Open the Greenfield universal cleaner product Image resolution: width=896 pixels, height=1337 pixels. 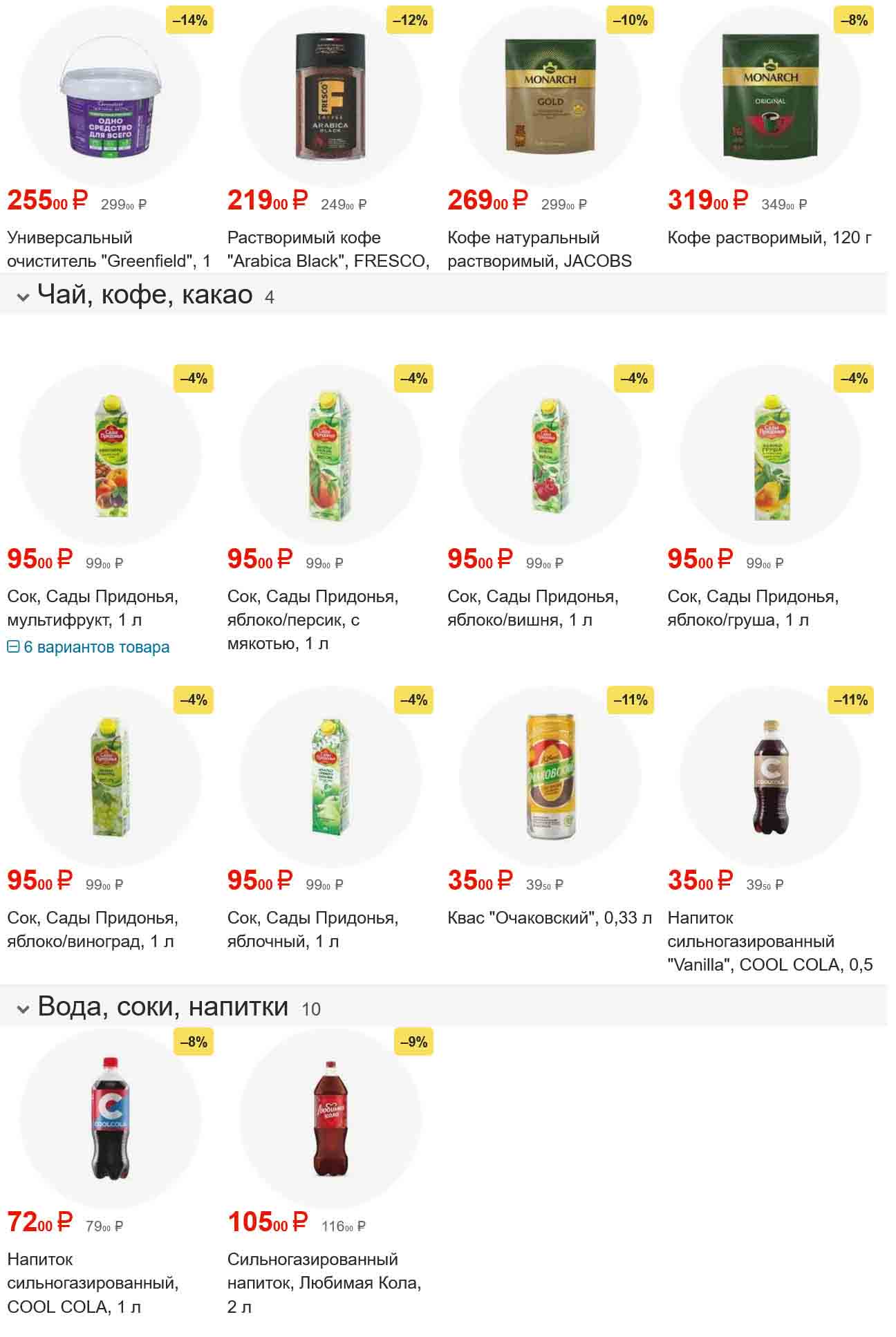coord(109,249)
